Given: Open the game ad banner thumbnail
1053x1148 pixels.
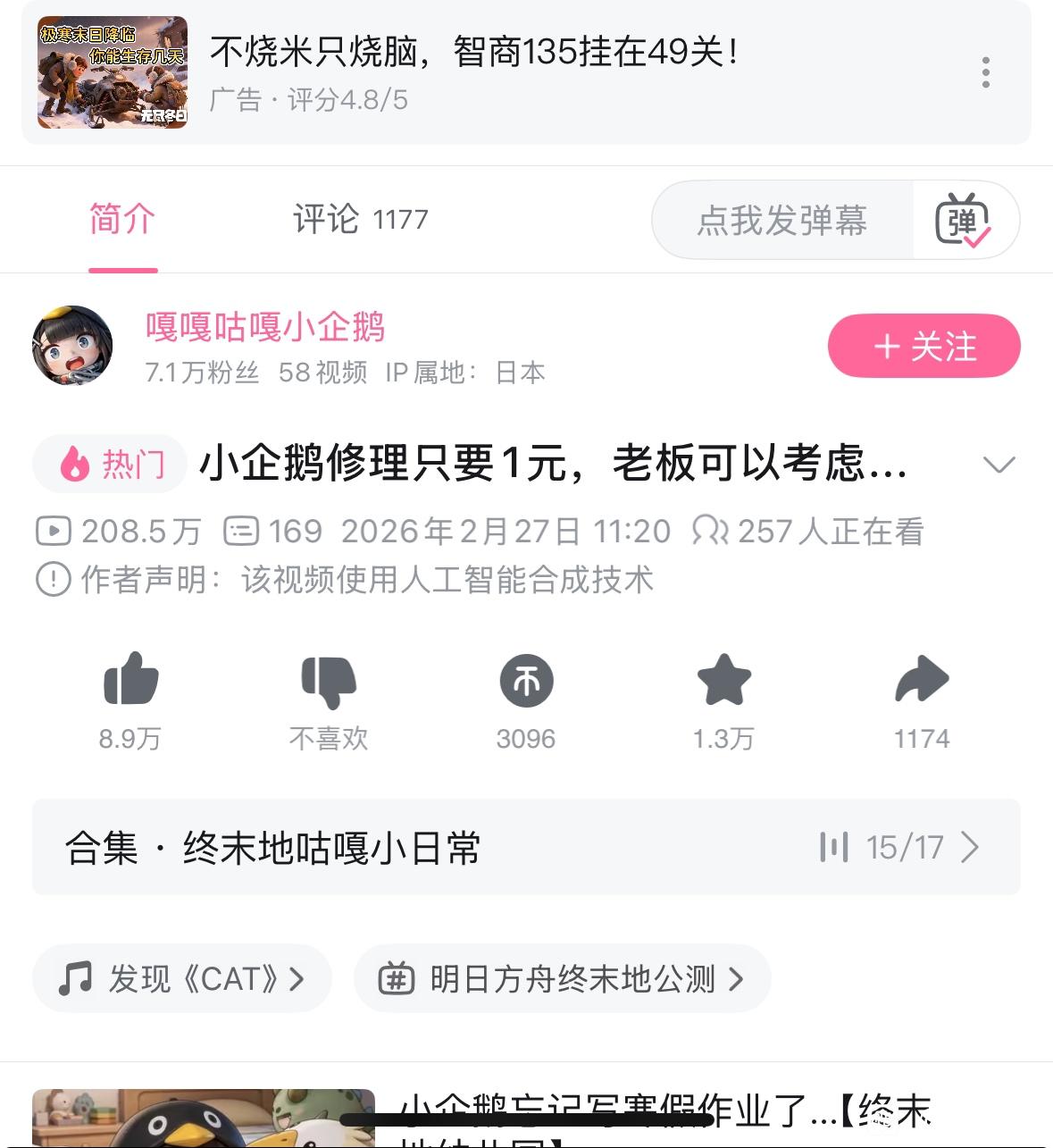Looking at the screenshot, I should 113,72.
